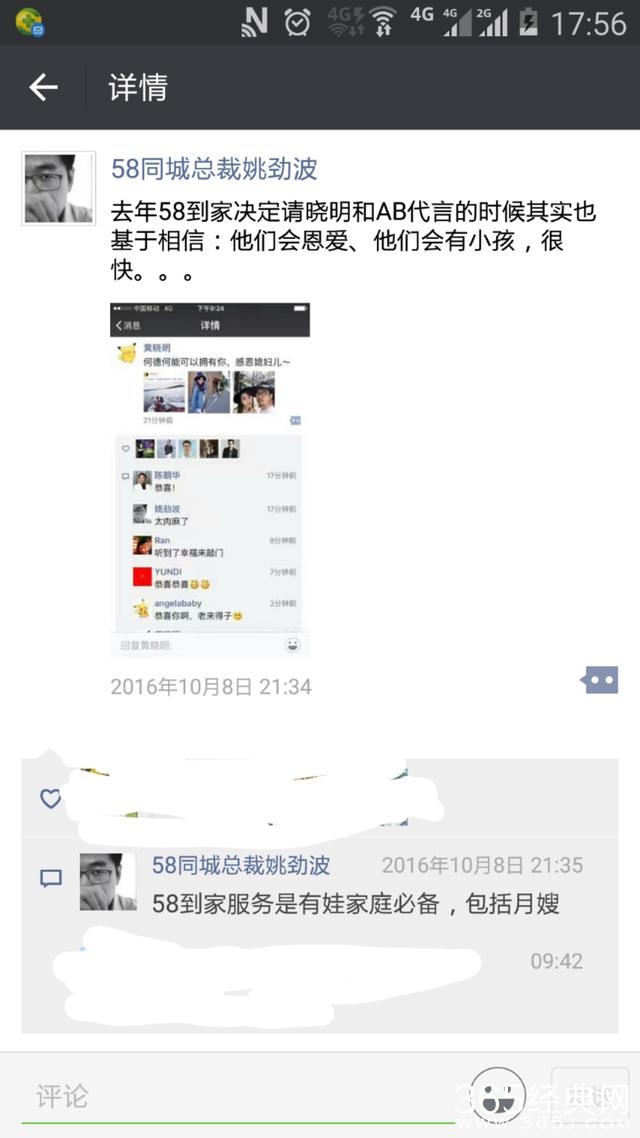
Task: Open the like and comment popup button
Action: [x=599, y=681]
